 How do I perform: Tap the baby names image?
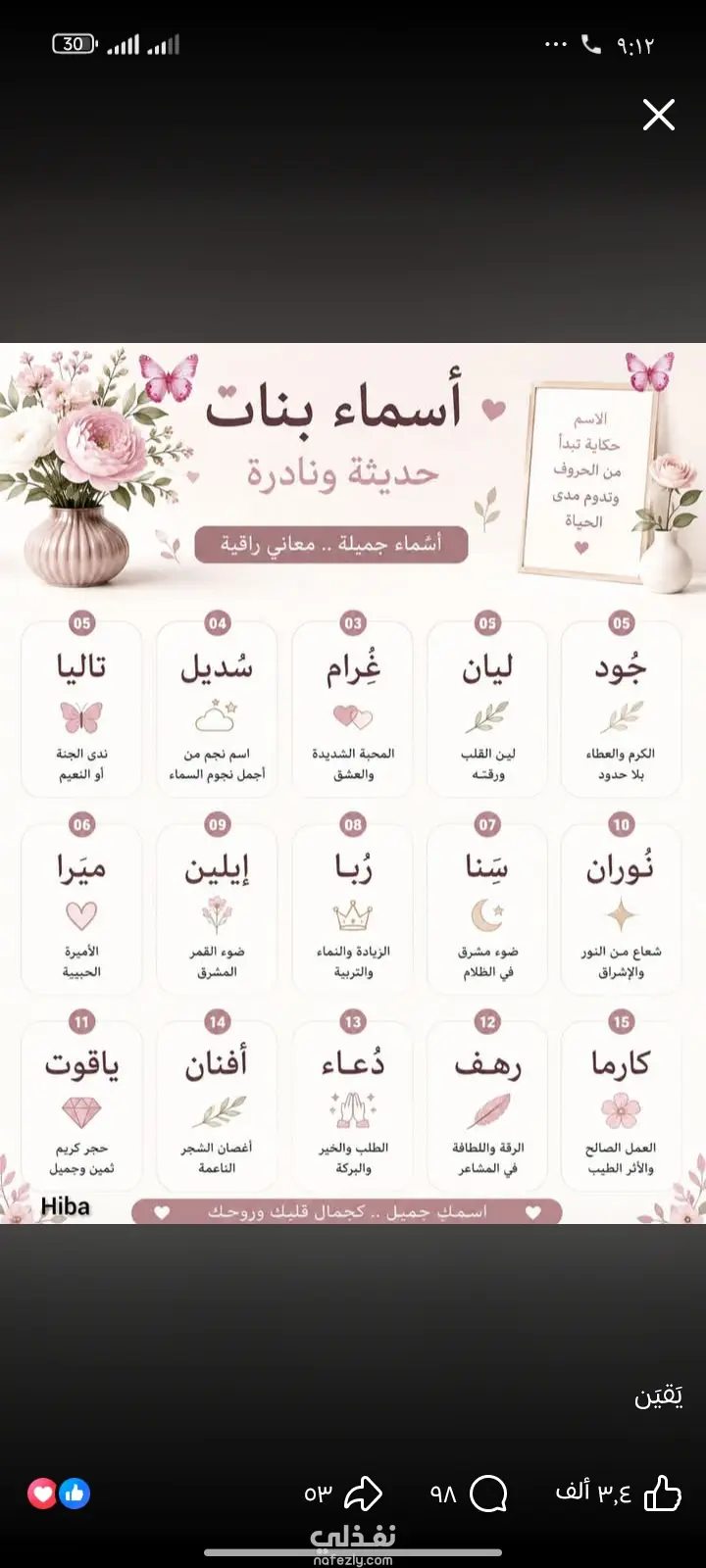pyautogui.click(x=353, y=783)
